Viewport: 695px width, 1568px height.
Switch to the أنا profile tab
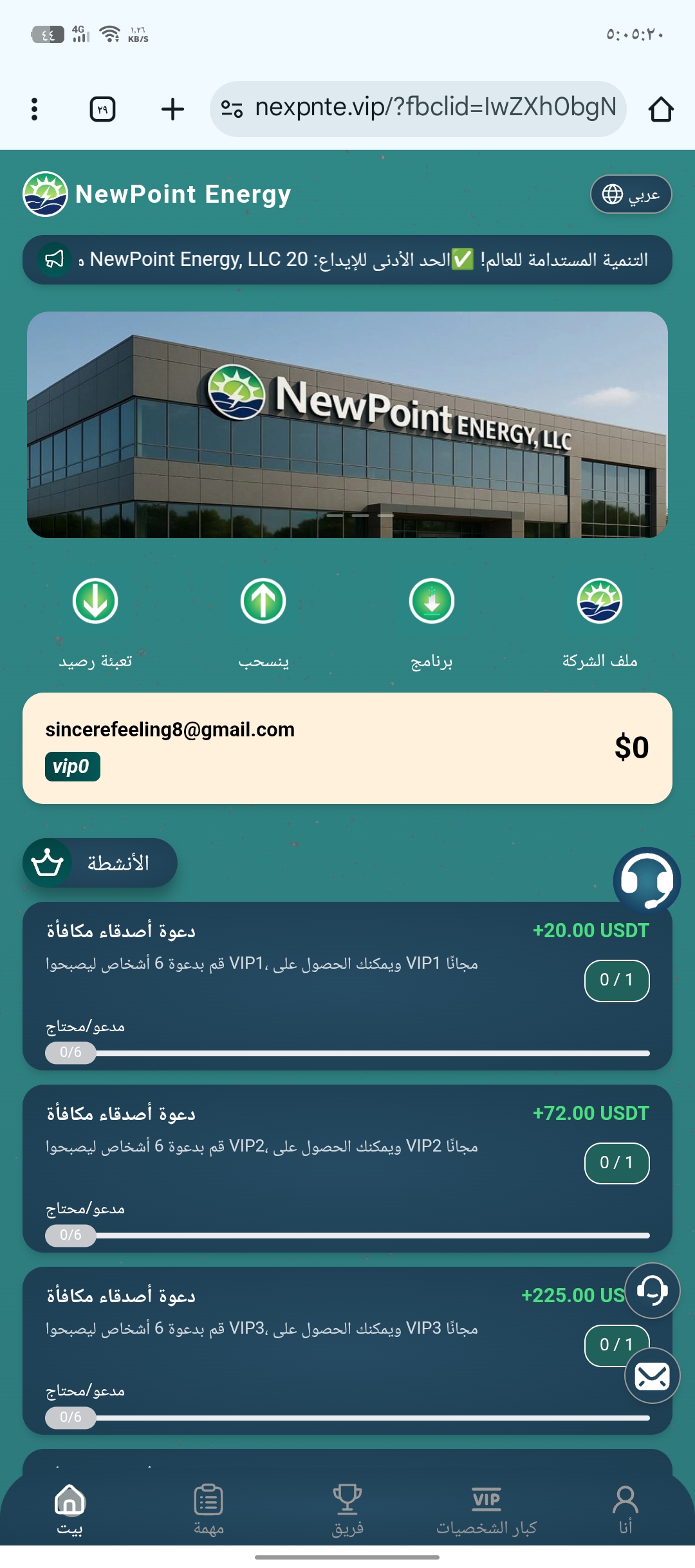[625, 1509]
